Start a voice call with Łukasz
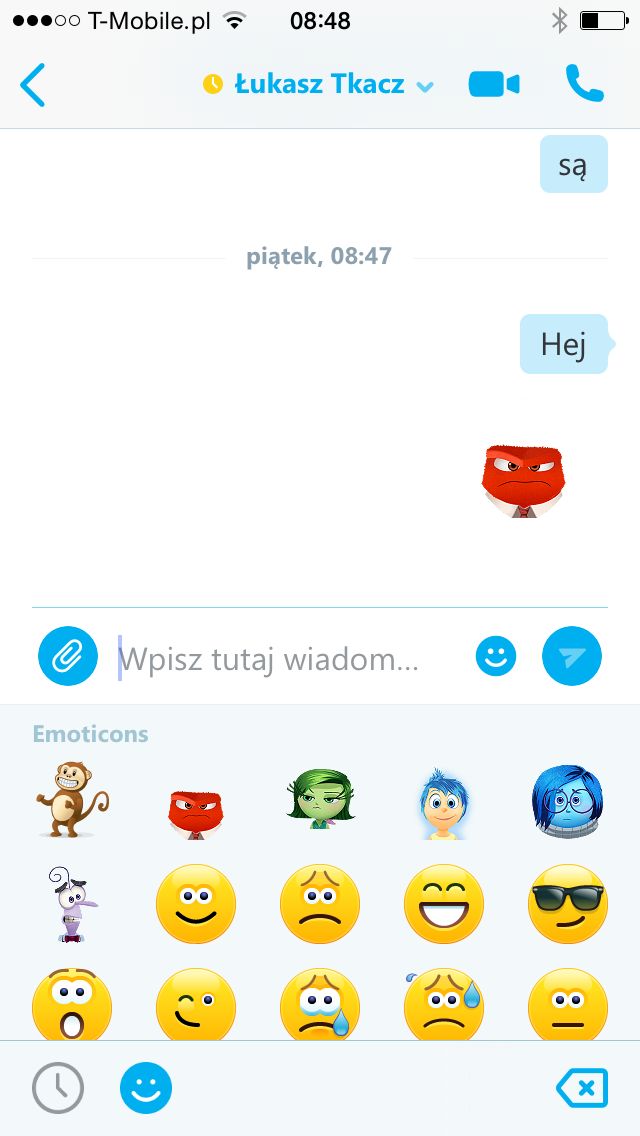 (x=584, y=84)
